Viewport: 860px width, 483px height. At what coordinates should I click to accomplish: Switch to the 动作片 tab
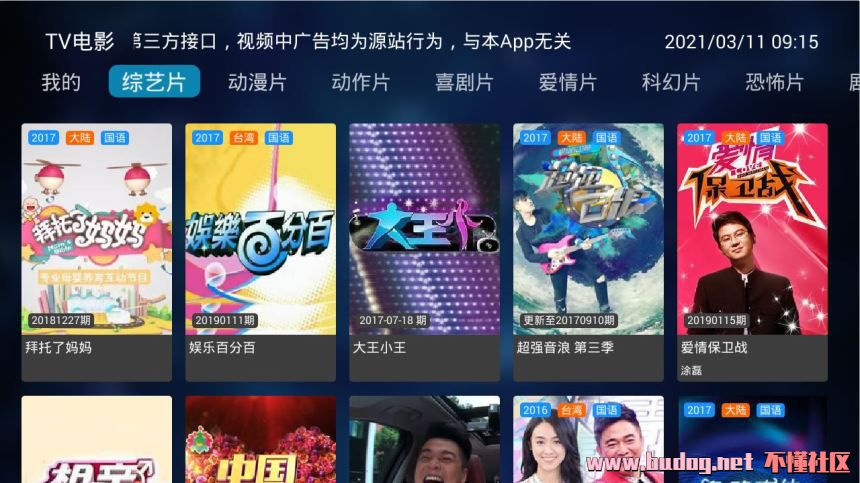(x=360, y=82)
